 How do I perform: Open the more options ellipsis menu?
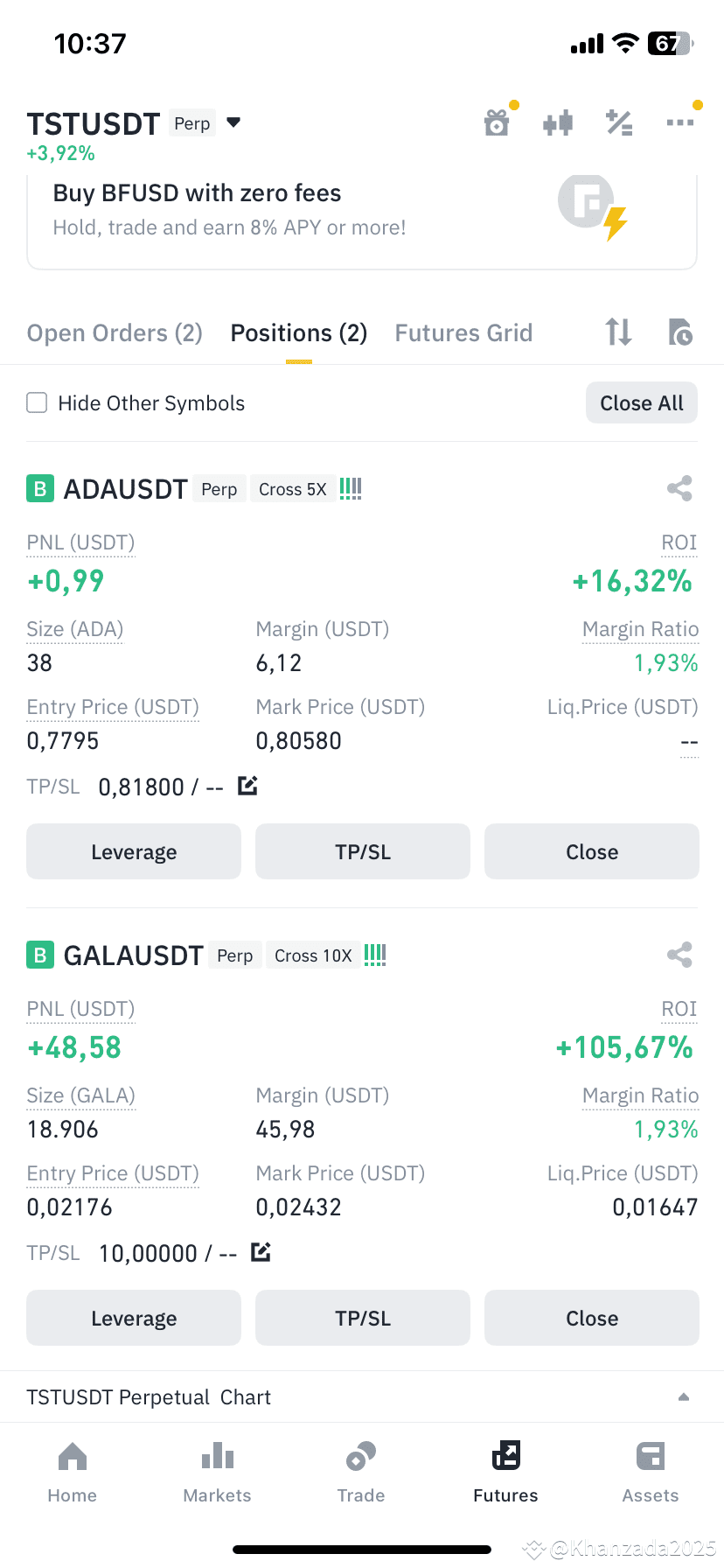click(680, 122)
